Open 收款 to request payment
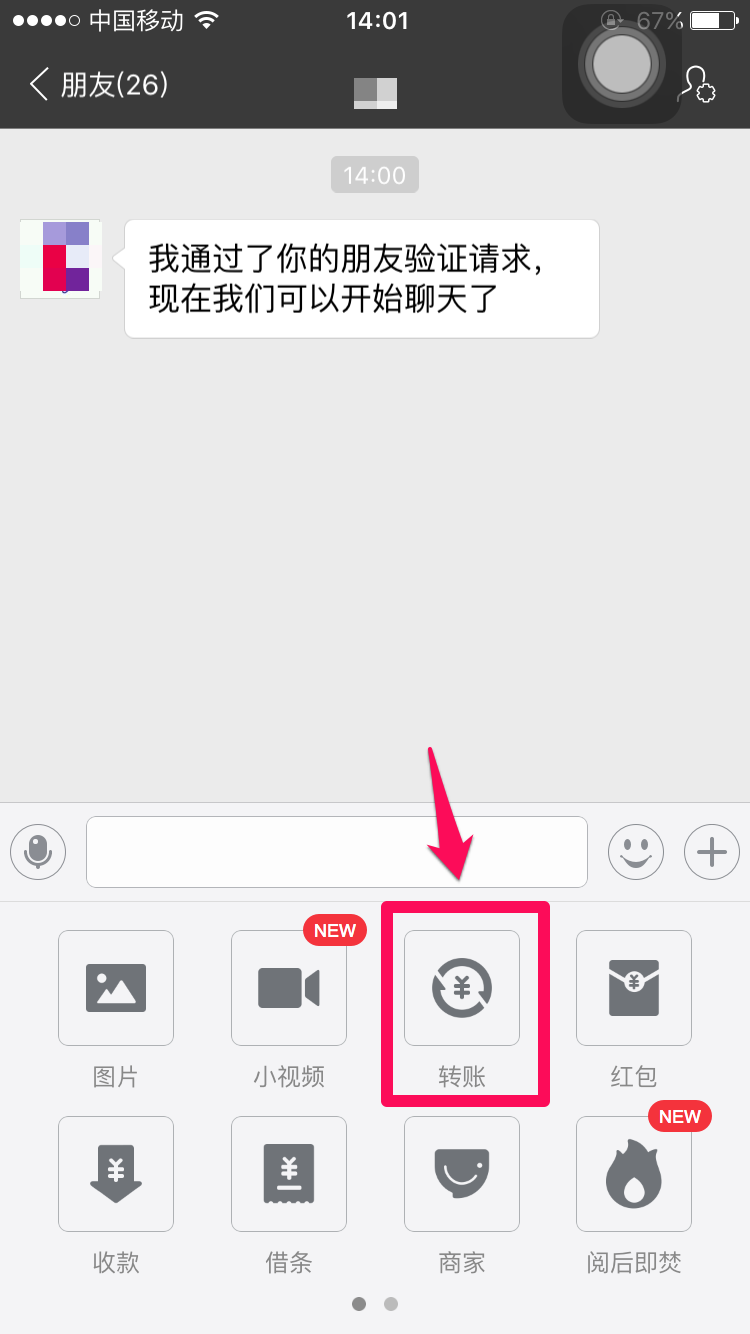The width and height of the screenshot is (750, 1334). pos(116,1174)
